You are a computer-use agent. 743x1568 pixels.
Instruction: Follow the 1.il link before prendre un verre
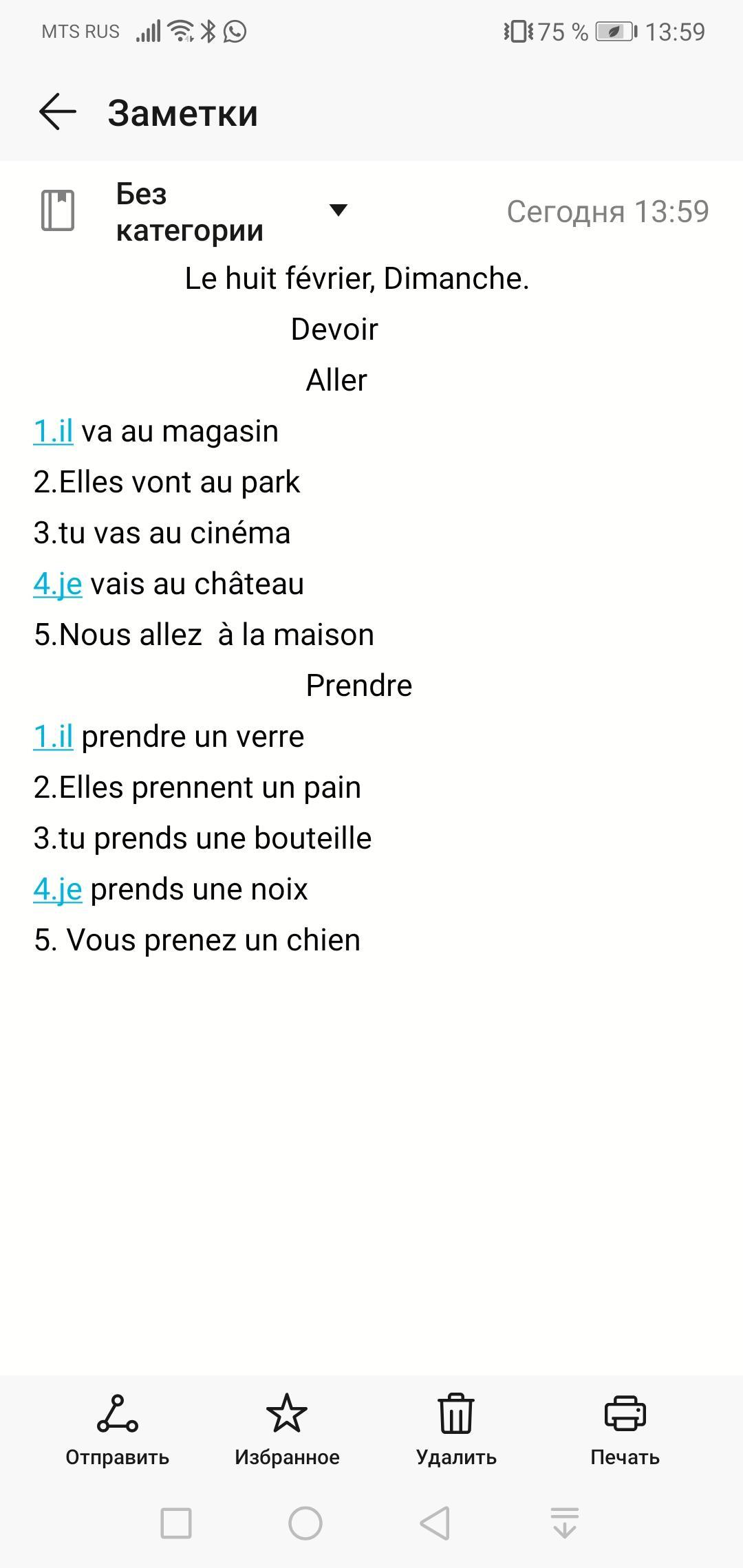[54, 737]
